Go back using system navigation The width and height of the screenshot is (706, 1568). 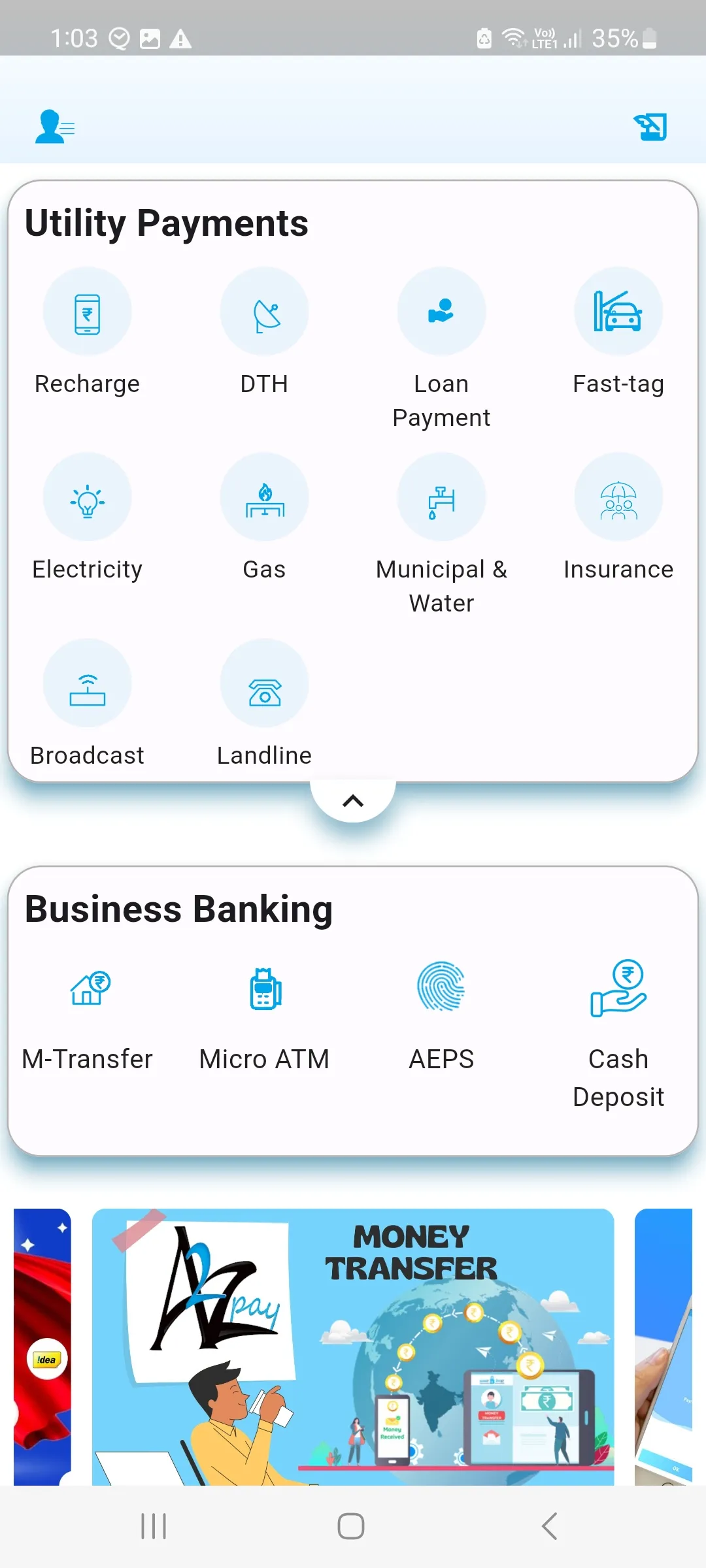pos(550,1526)
